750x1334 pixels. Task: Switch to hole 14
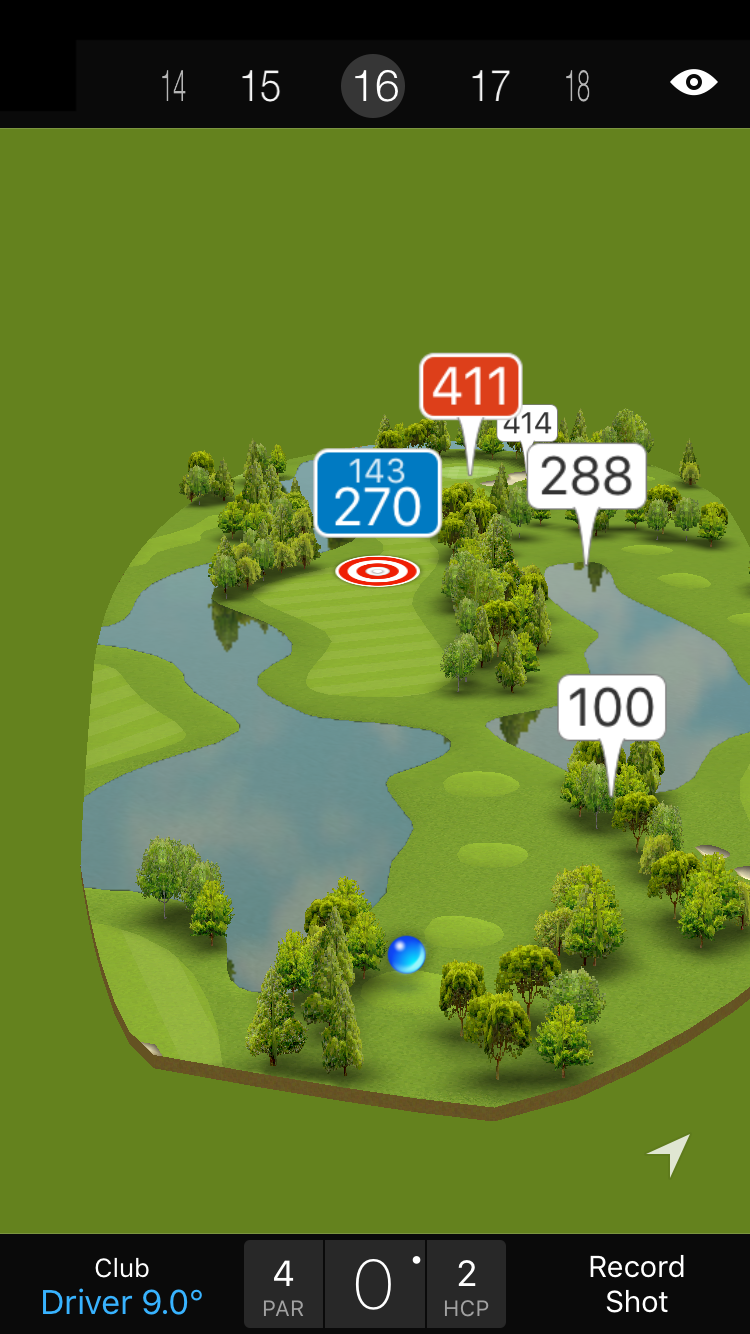pyautogui.click(x=173, y=86)
